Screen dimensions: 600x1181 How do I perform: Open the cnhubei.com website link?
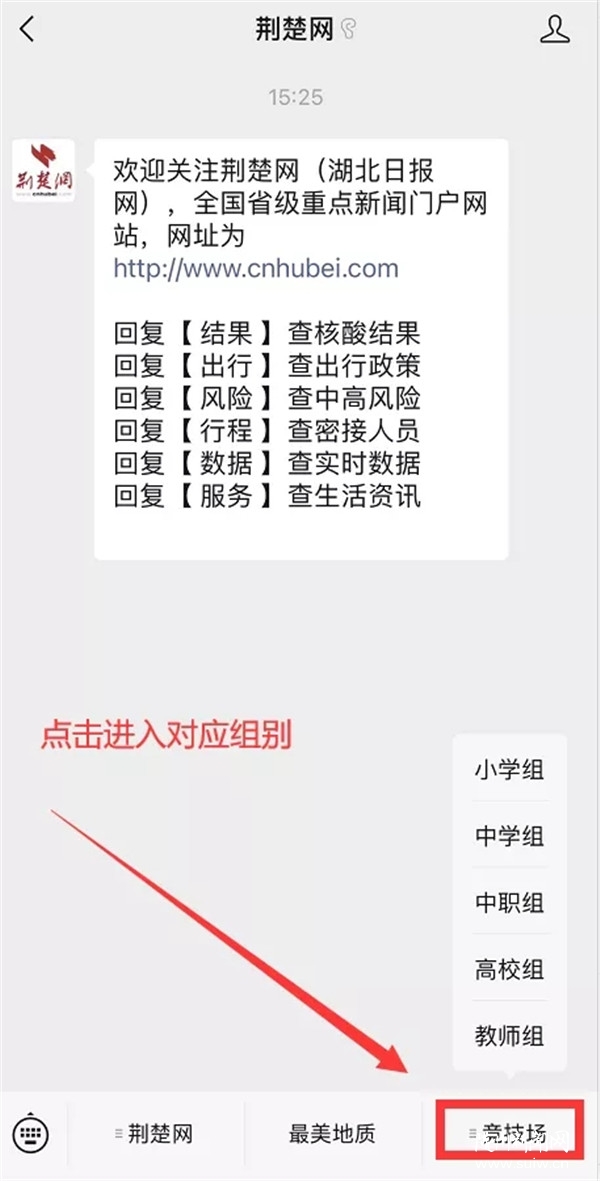click(255, 268)
